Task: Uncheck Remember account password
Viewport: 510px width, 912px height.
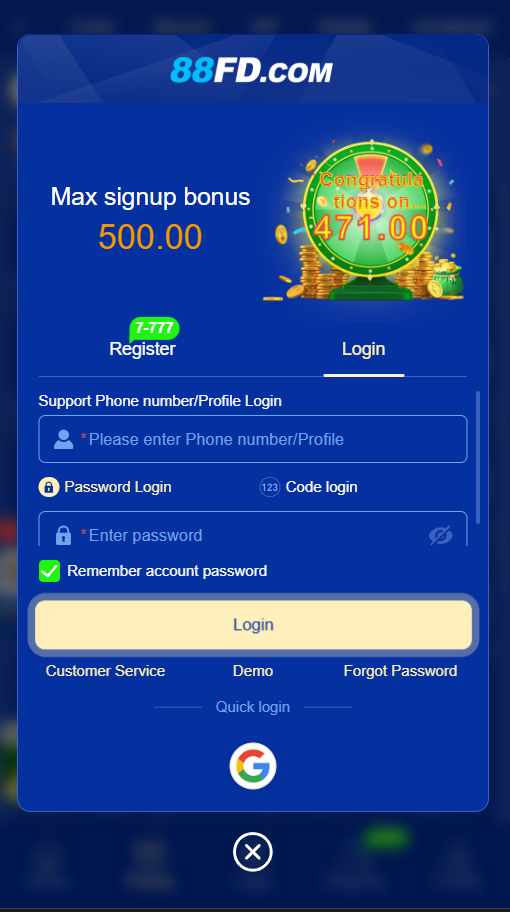Action: tap(49, 571)
